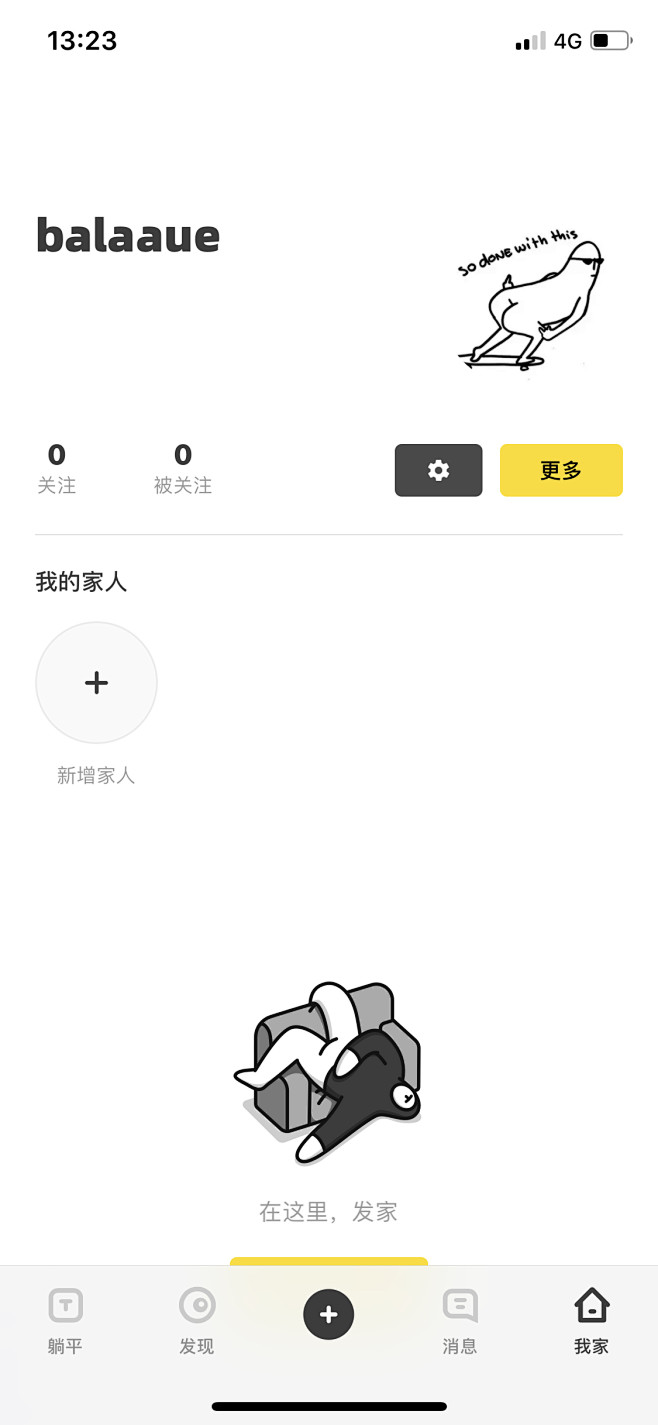
Task: Create a new post with the plus button
Action: coord(329,1314)
